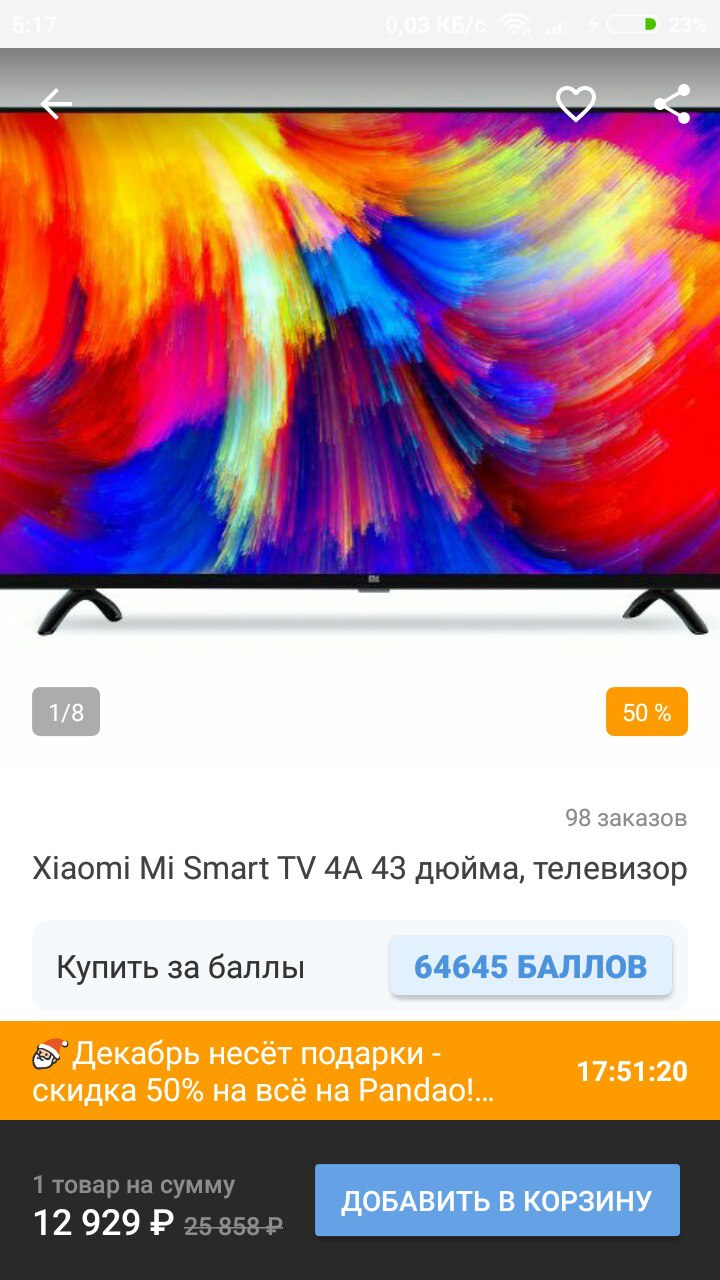
Task: Open the December 50% discount banner
Action: pos(360,1071)
